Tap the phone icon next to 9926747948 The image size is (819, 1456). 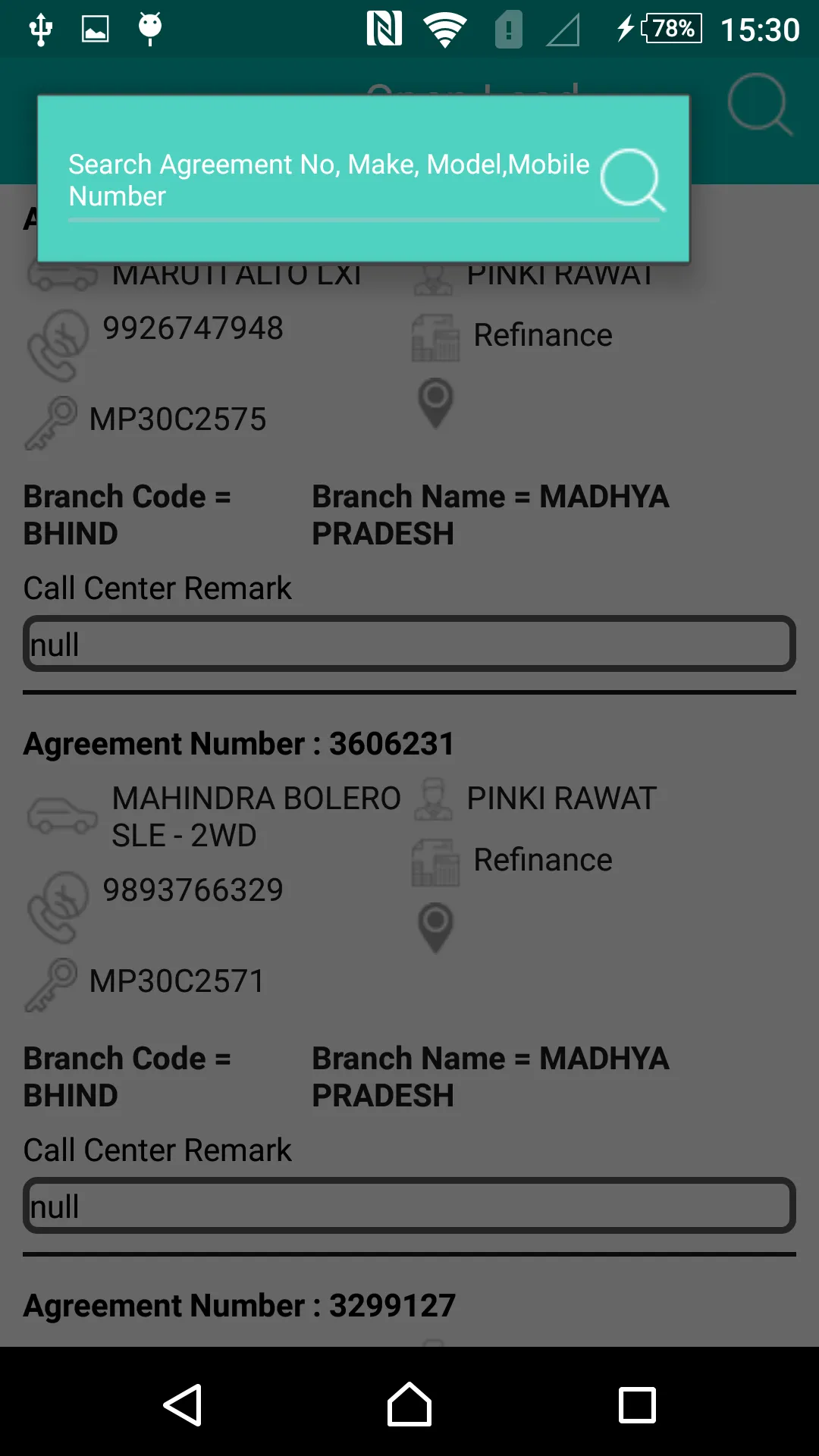click(x=59, y=345)
